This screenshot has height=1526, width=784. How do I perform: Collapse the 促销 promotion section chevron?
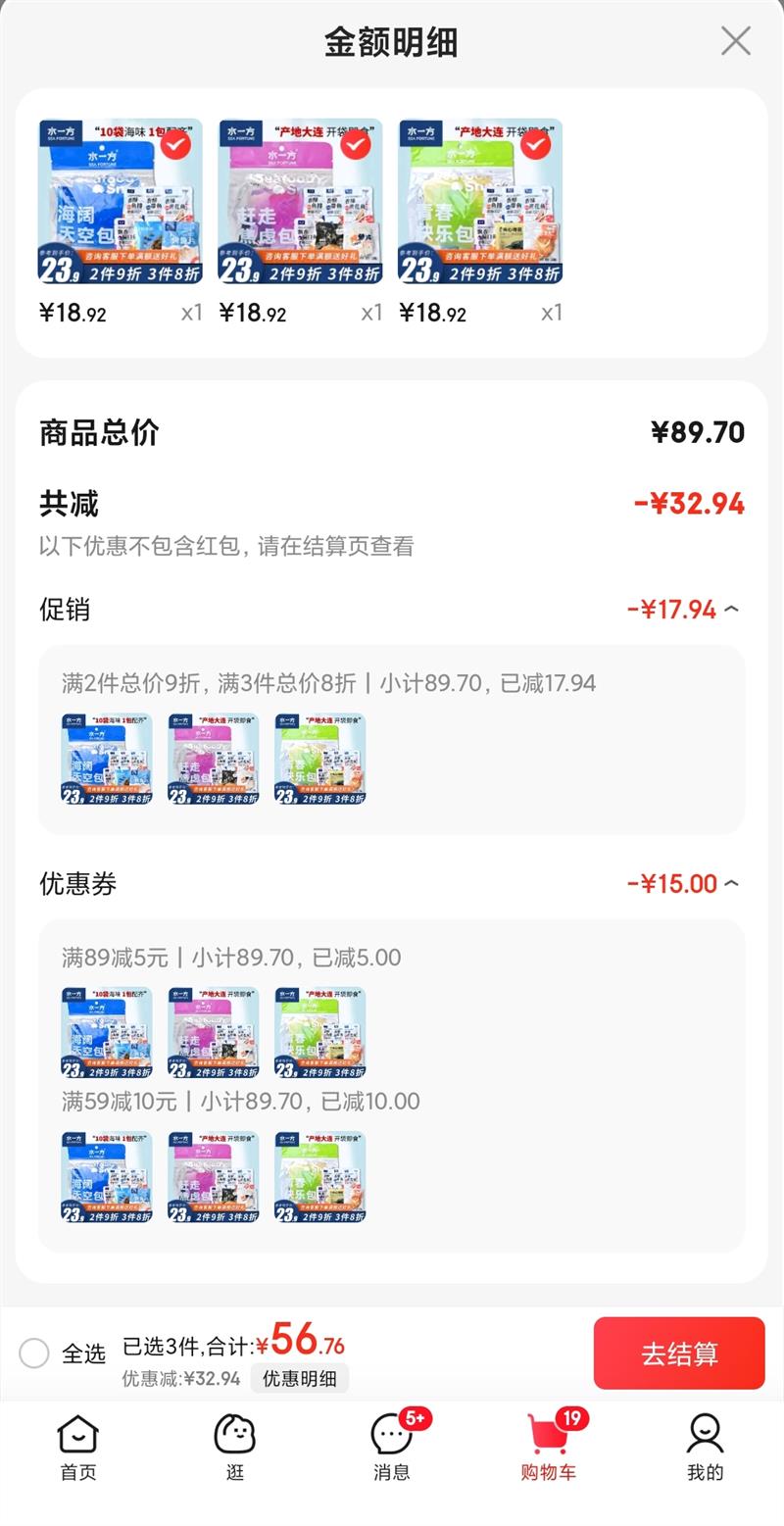point(727,610)
